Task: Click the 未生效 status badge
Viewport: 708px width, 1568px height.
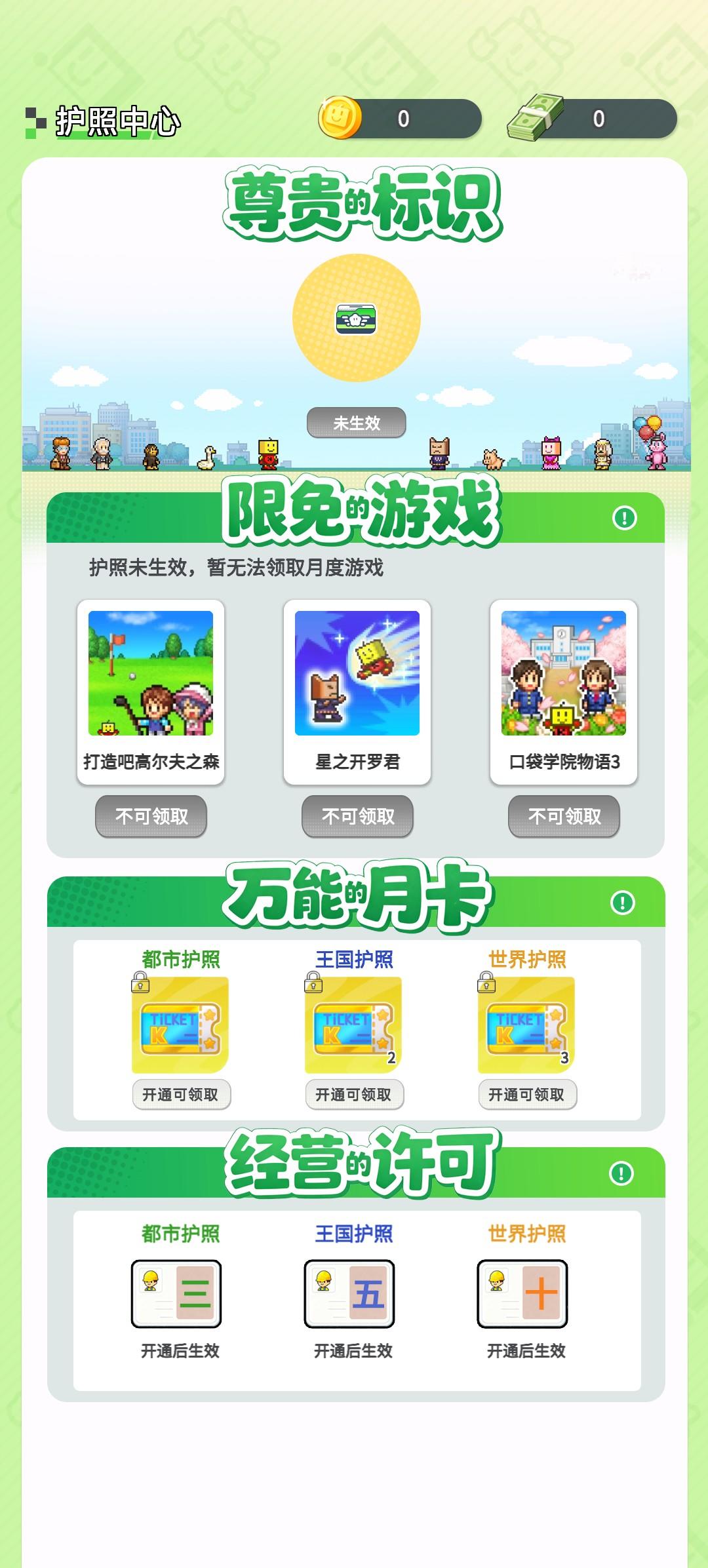Action: [x=356, y=423]
